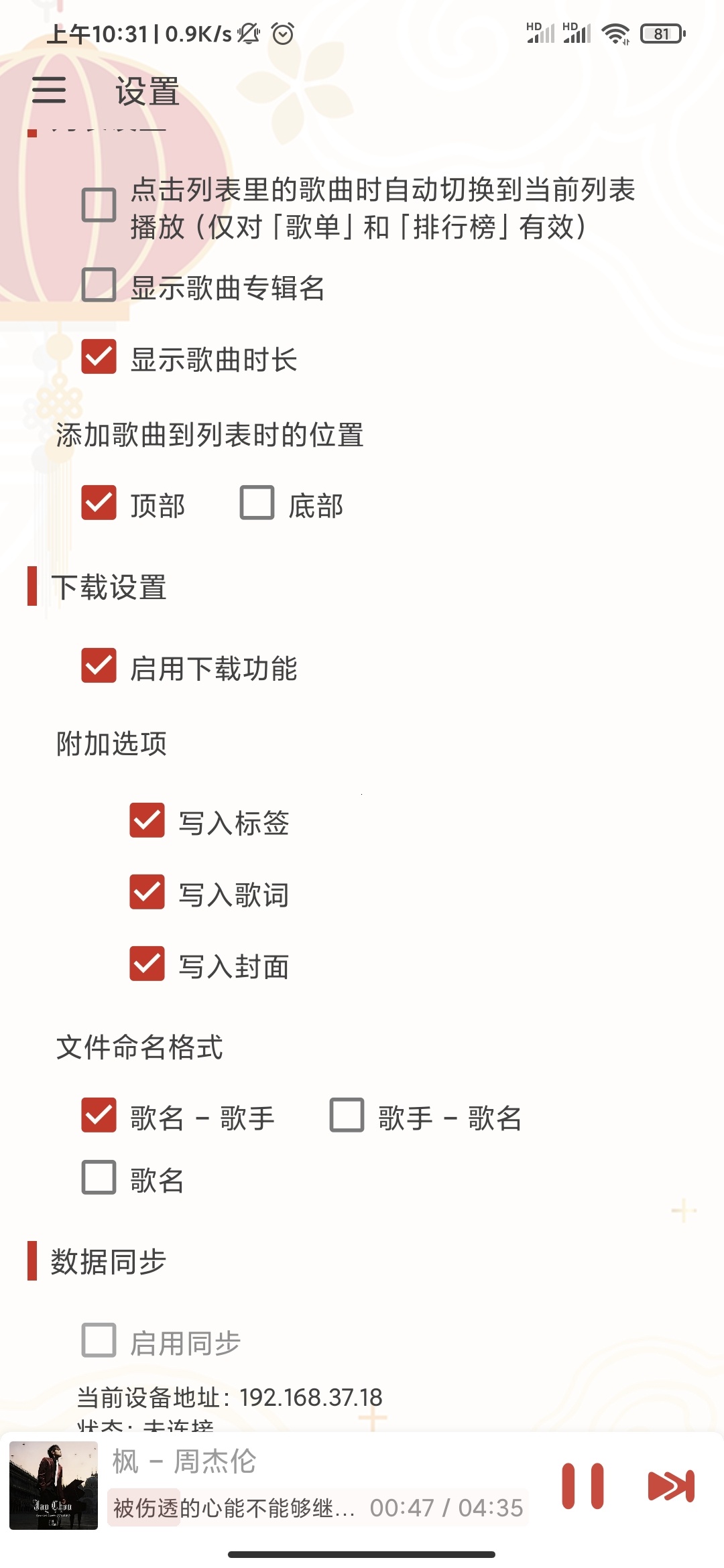Choose 歌名 - 歌手 file naming format
This screenshot has height=1568, width=724.
99,1115
